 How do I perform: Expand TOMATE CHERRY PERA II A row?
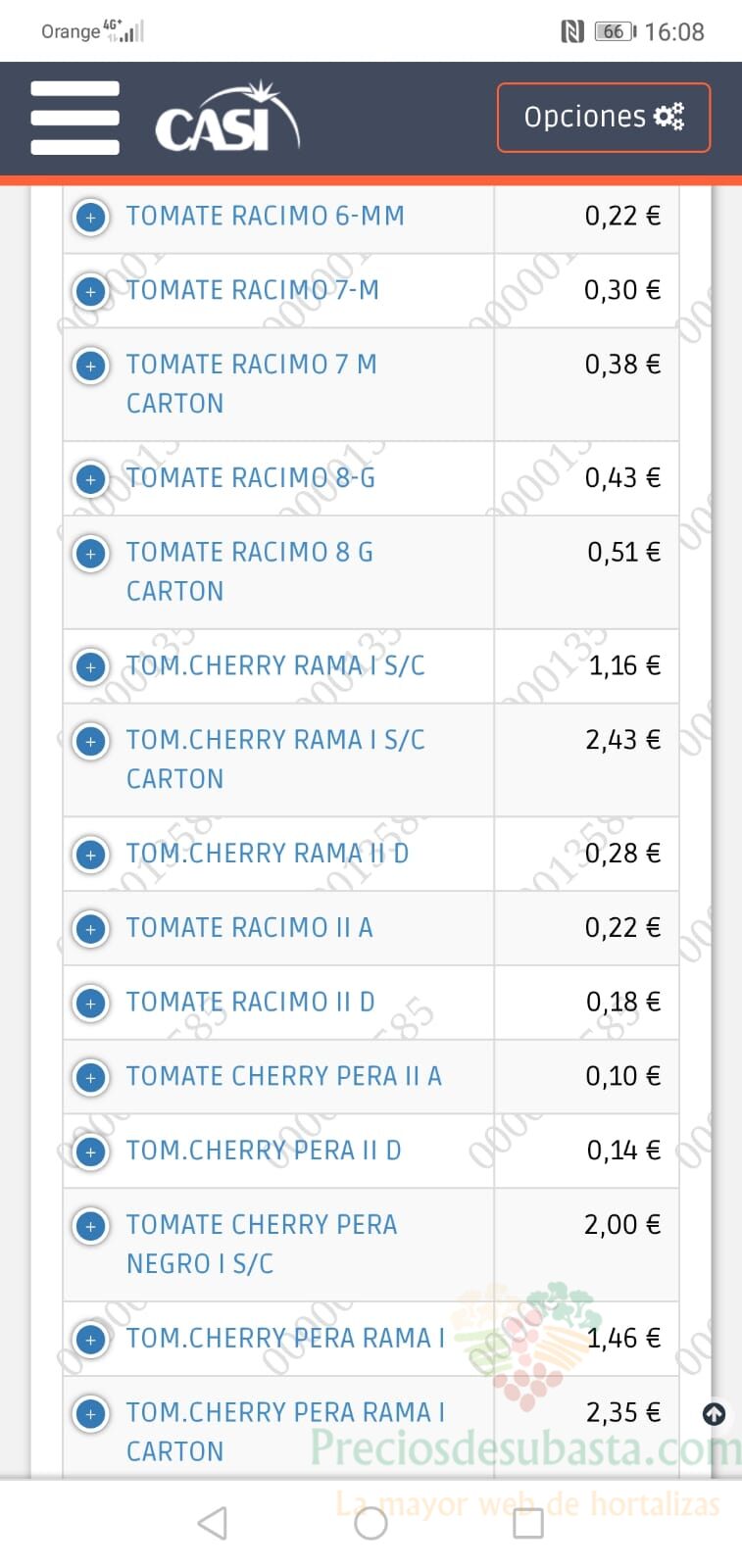tap(91, 1078)
